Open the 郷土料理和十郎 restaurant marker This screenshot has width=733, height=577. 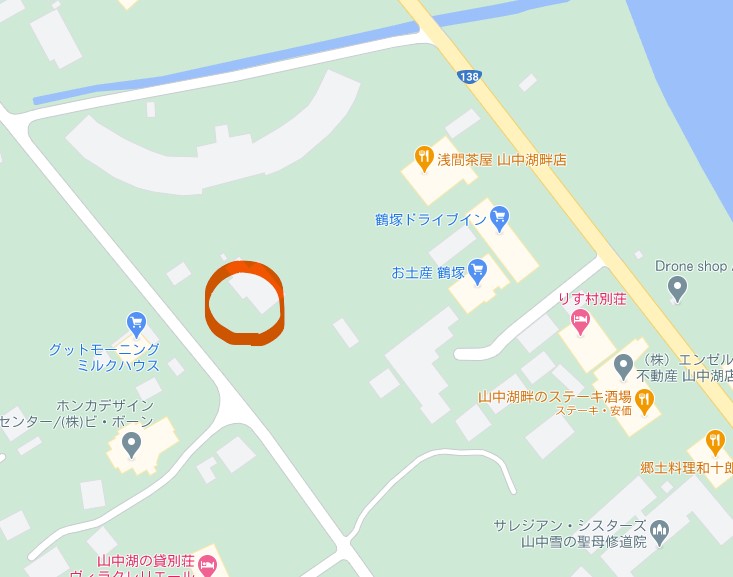point(714,441)
